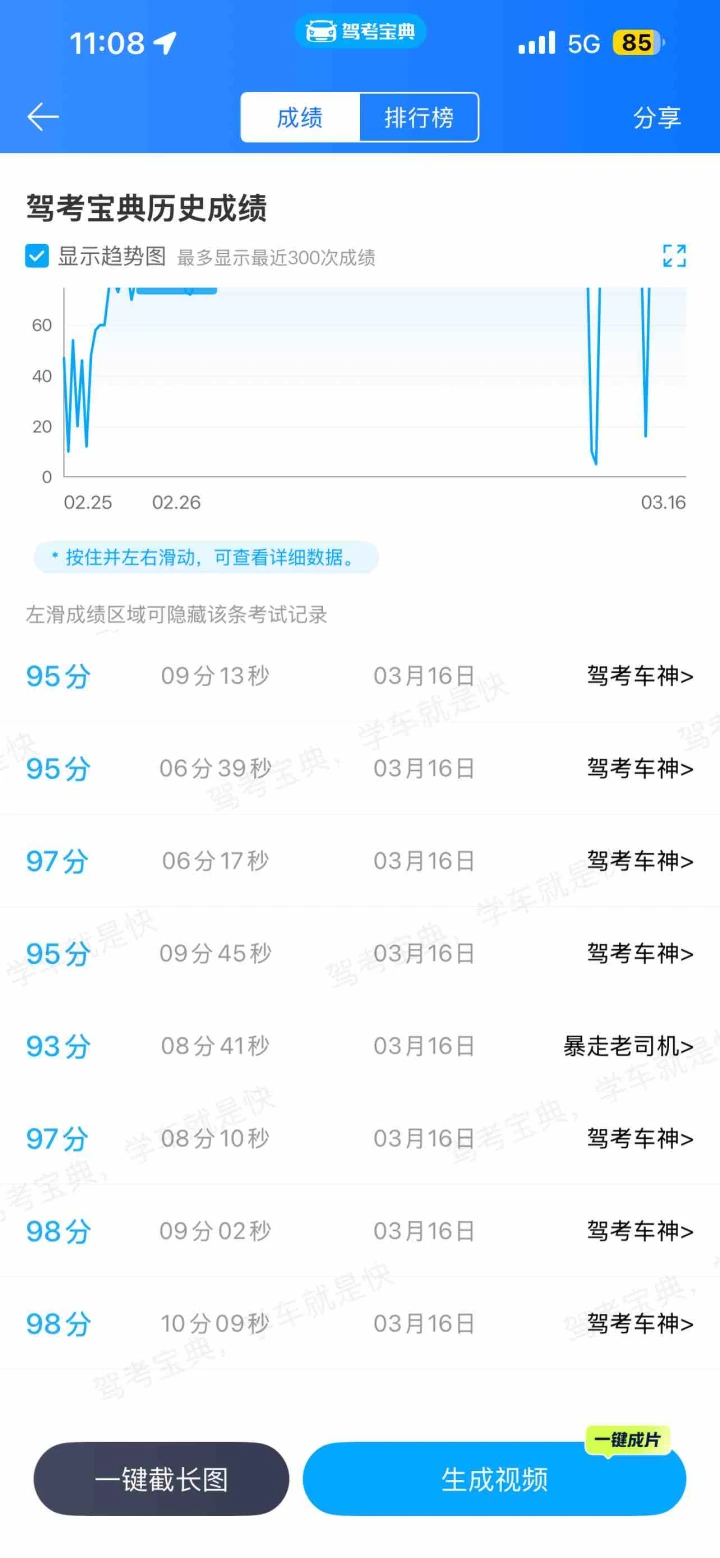Open the 98分 record taking 09分02秒

(360, 1231)
